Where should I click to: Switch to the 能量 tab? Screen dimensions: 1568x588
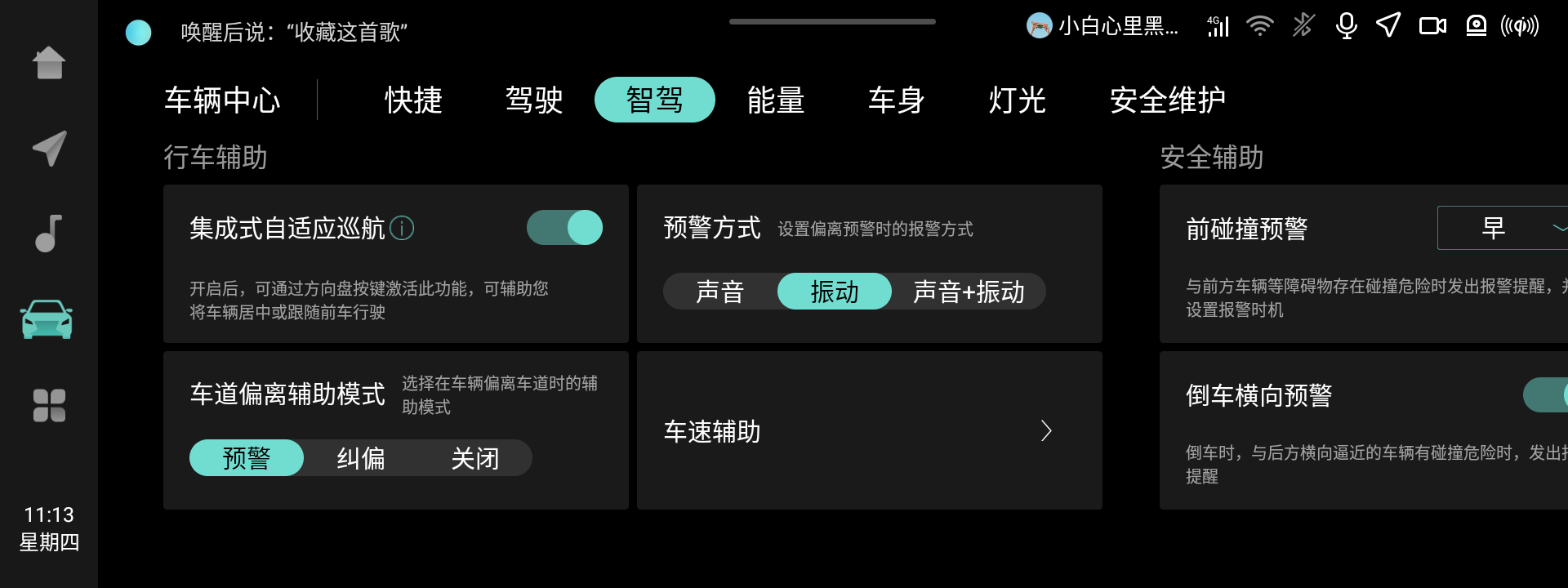776,100
